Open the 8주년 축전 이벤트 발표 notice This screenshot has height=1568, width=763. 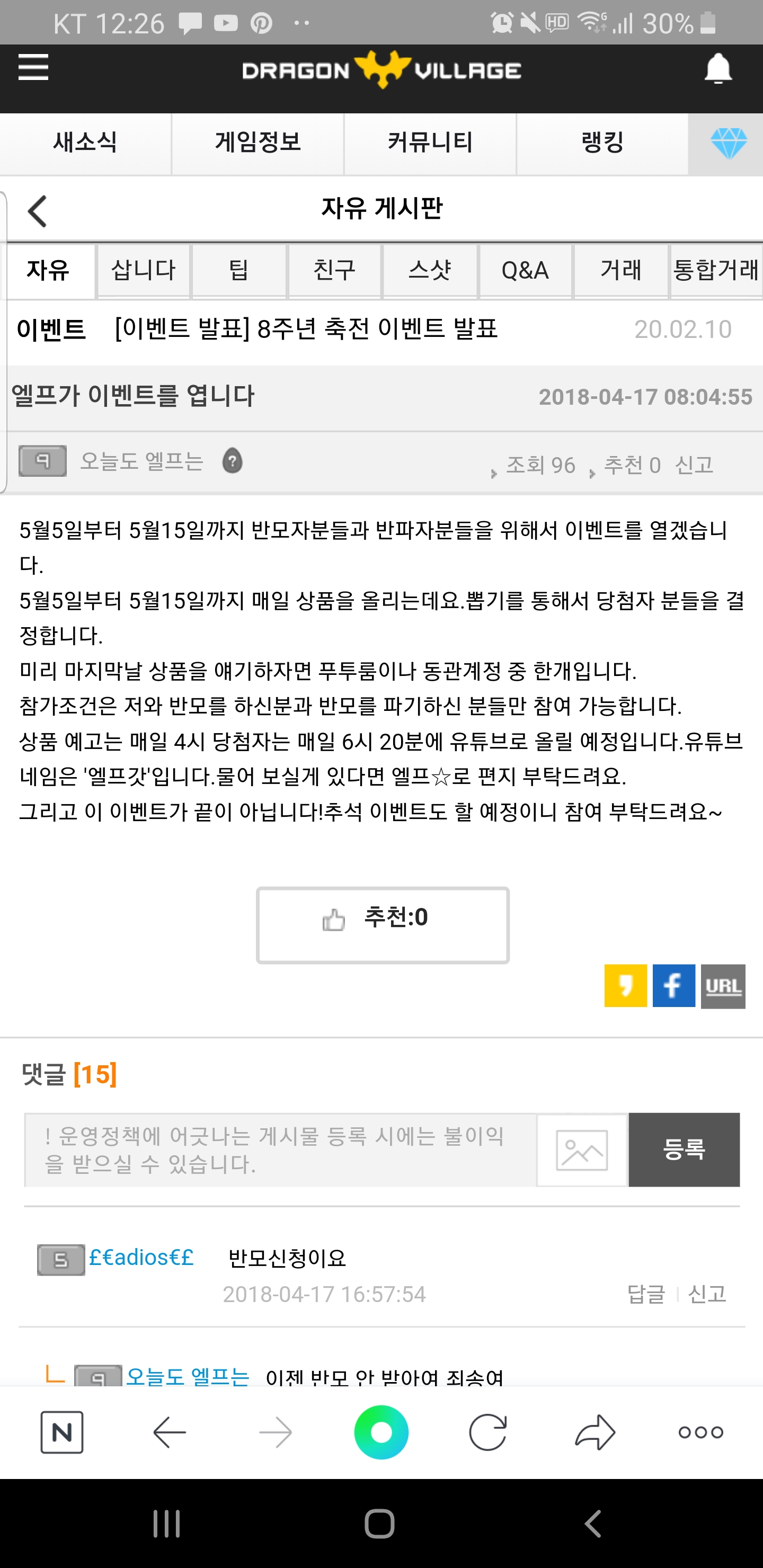click(306, 329)
